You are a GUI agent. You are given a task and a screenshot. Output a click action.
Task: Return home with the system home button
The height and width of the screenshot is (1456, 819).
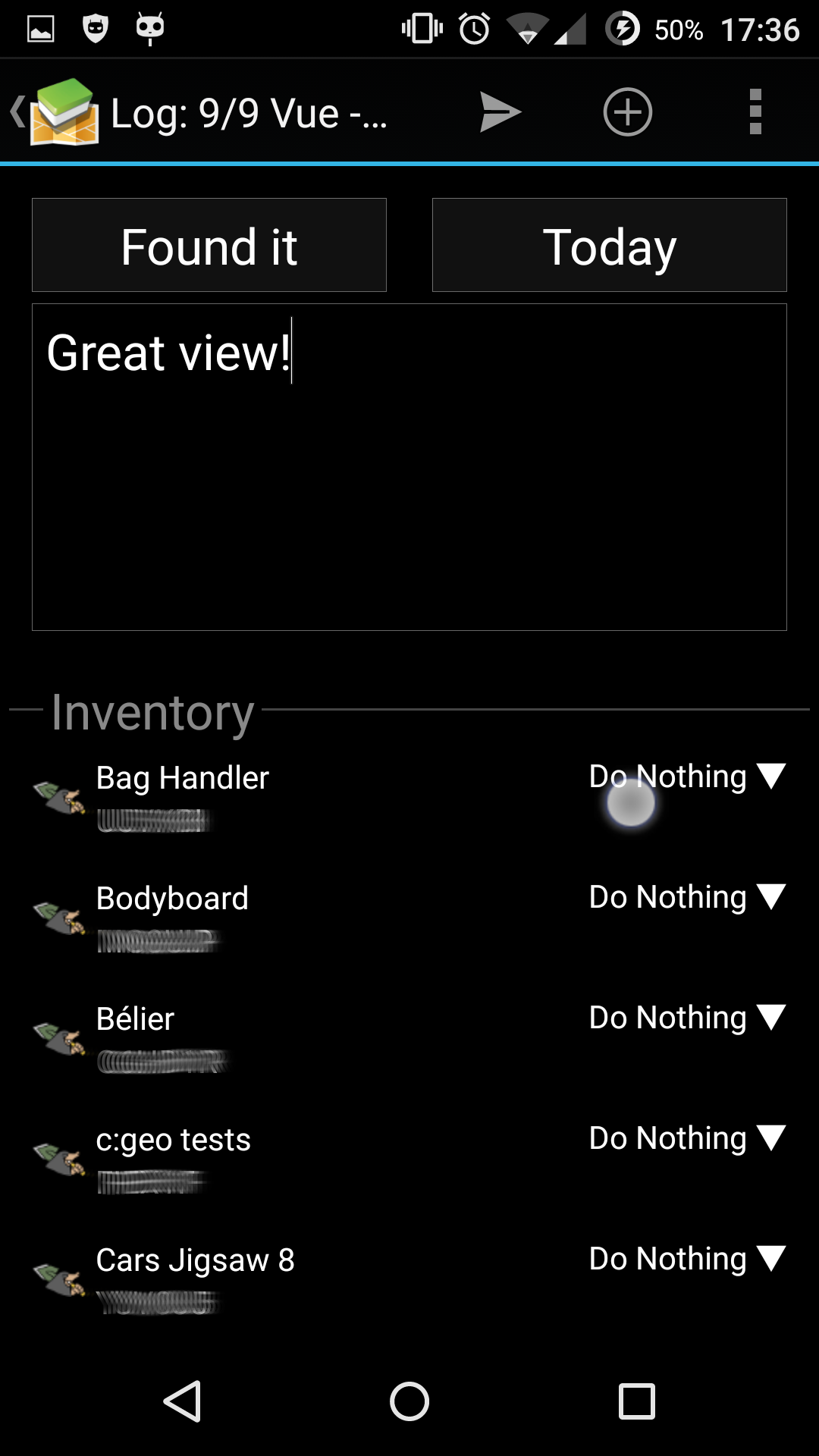[409, 1401]
